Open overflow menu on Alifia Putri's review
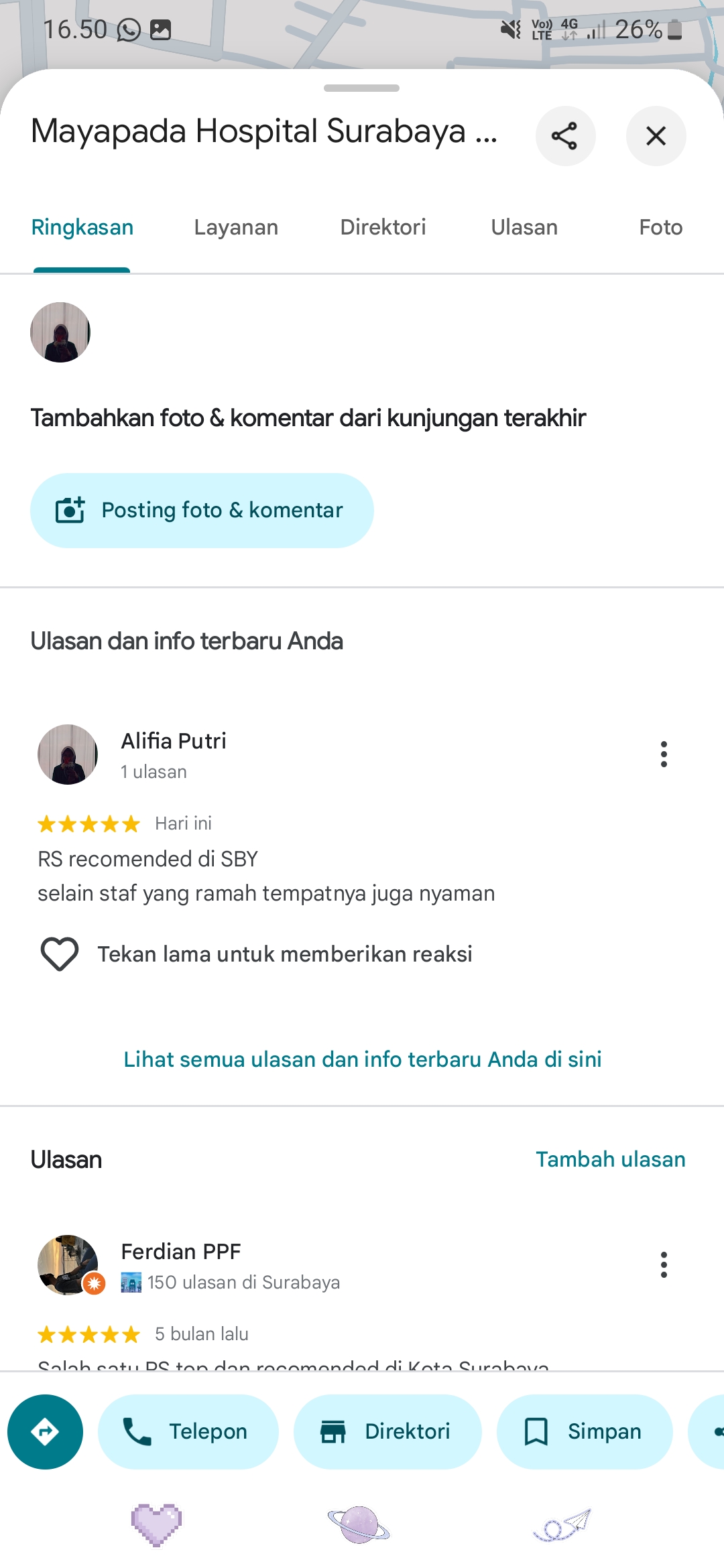724x1568 pixels. pyautogui.click(x=664, y=755)
